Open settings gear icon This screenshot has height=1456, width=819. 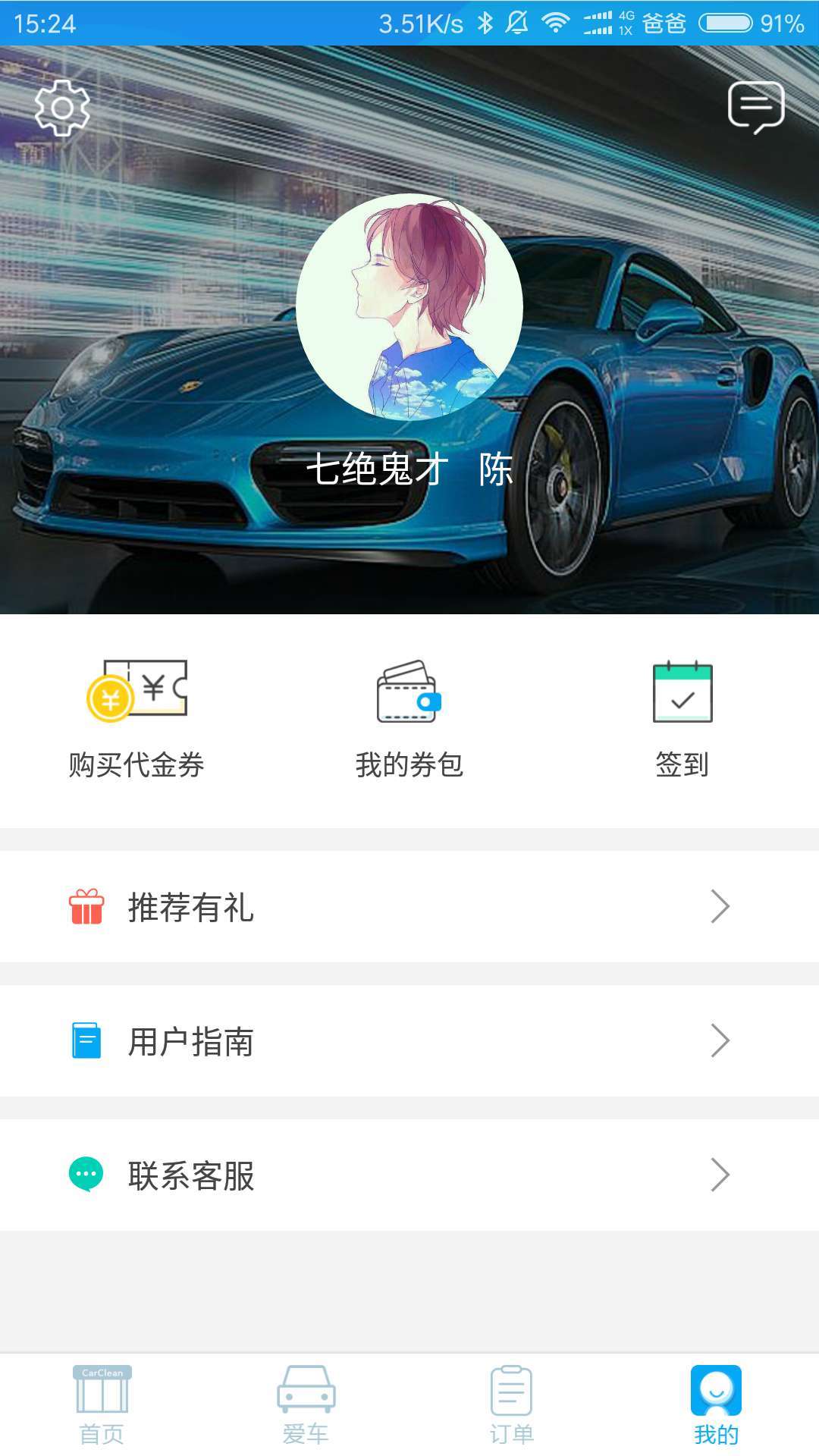(x=62, y=108)
